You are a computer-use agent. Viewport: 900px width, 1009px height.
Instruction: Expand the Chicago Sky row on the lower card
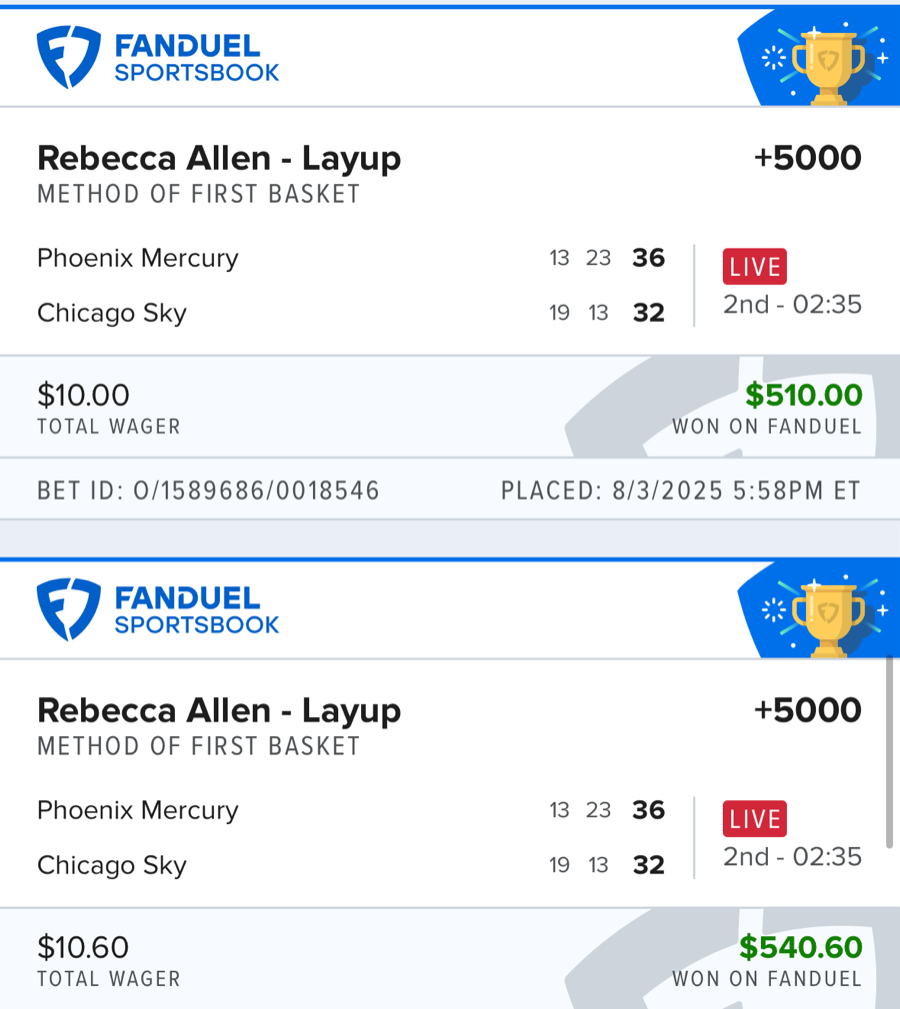pos(111,864)
